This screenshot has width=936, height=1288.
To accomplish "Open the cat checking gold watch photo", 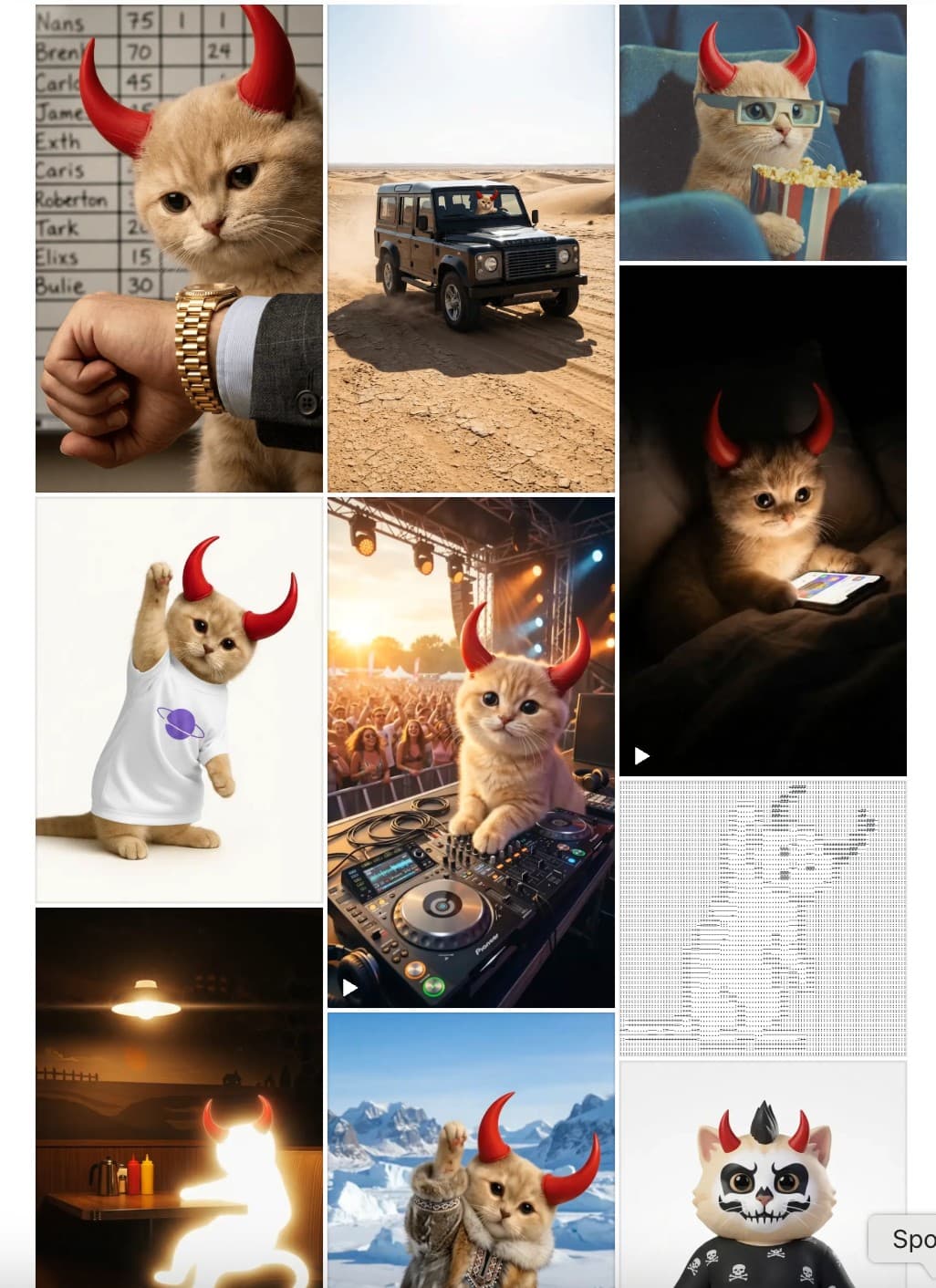I will tap(178, 246).
